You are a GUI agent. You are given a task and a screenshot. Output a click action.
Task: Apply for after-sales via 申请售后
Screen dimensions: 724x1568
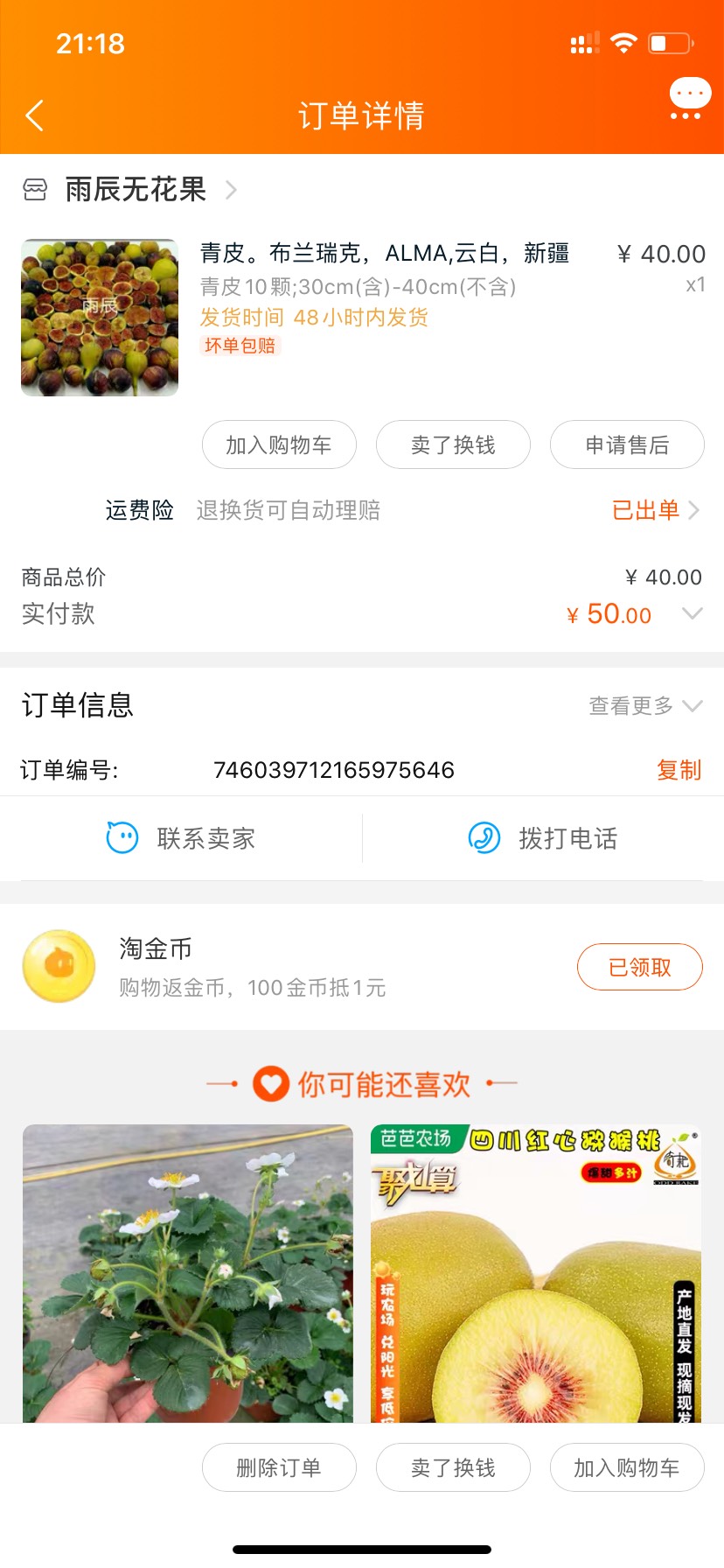[627, 445]
